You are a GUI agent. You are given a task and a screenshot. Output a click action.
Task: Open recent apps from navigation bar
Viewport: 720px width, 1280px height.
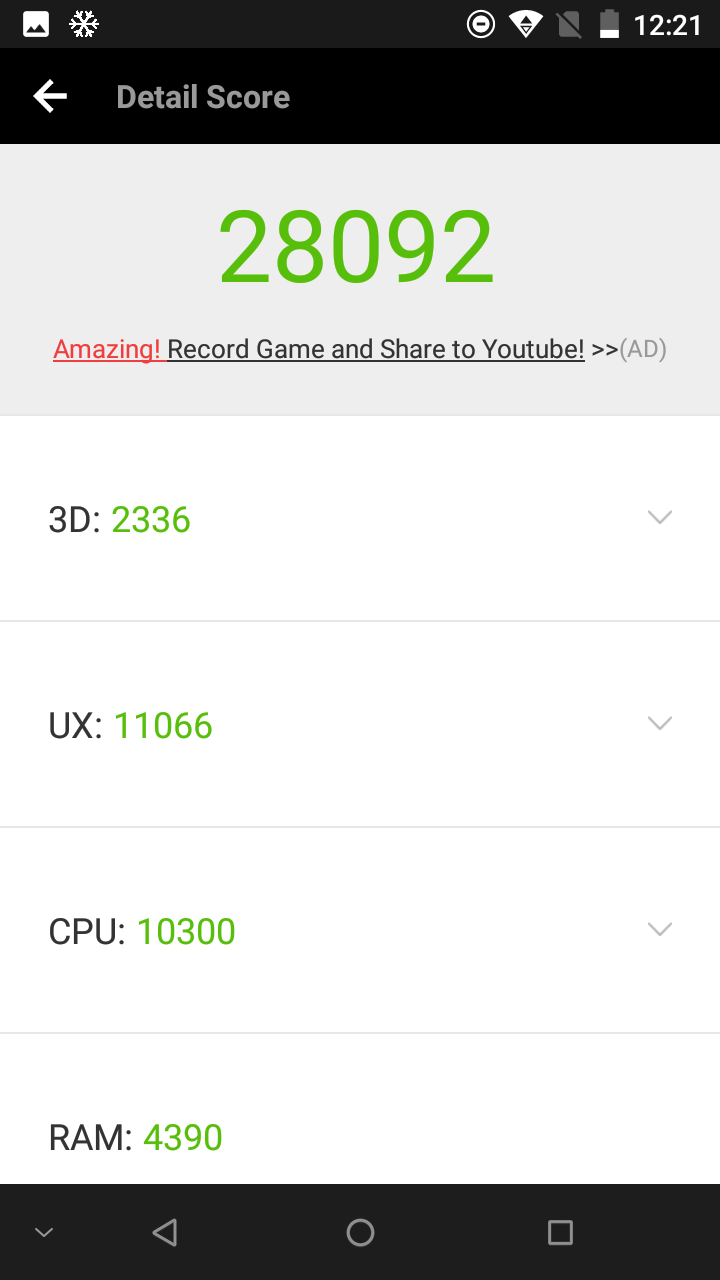[560, 1232]
